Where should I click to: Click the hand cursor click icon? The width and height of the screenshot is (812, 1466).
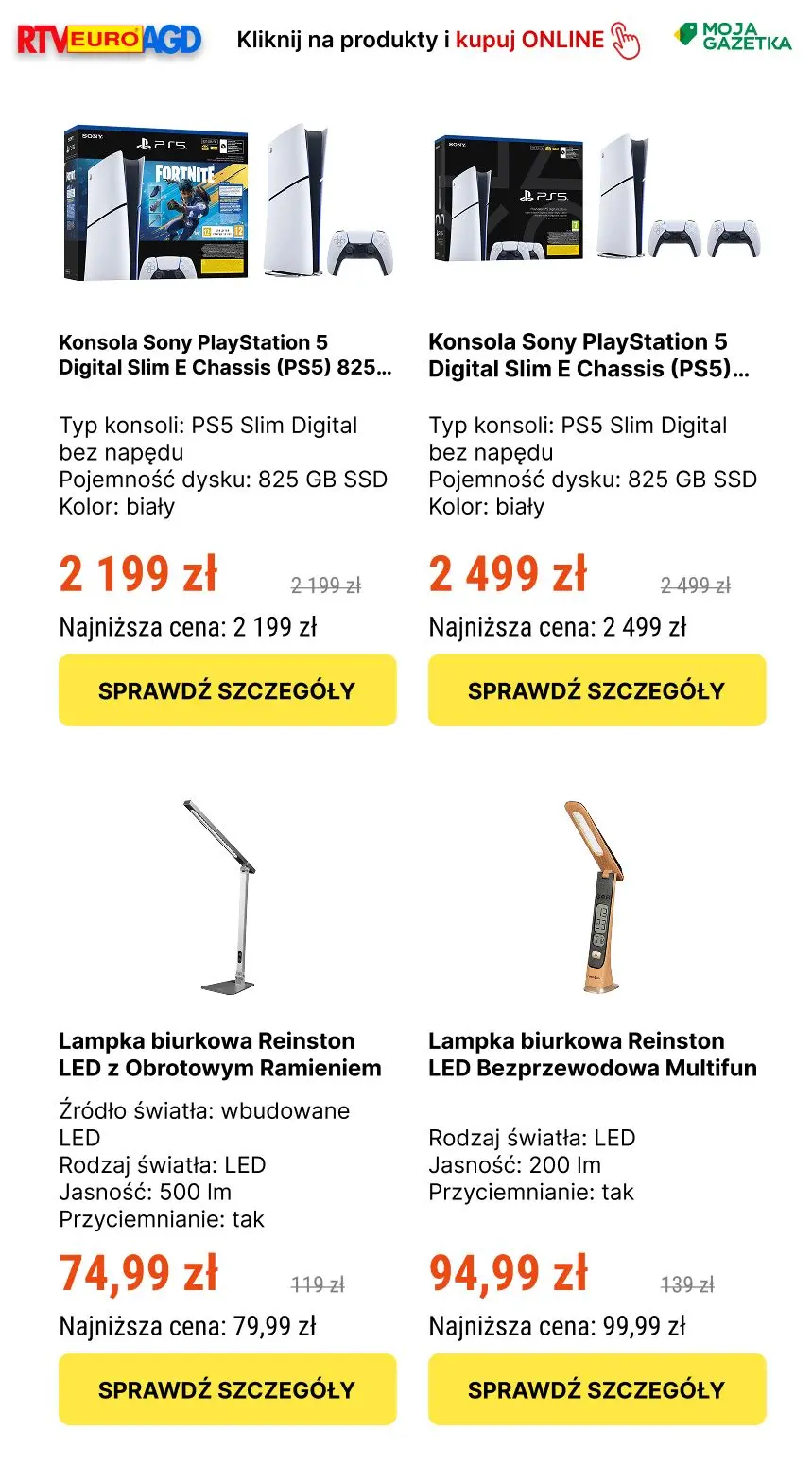coord(626,40)
